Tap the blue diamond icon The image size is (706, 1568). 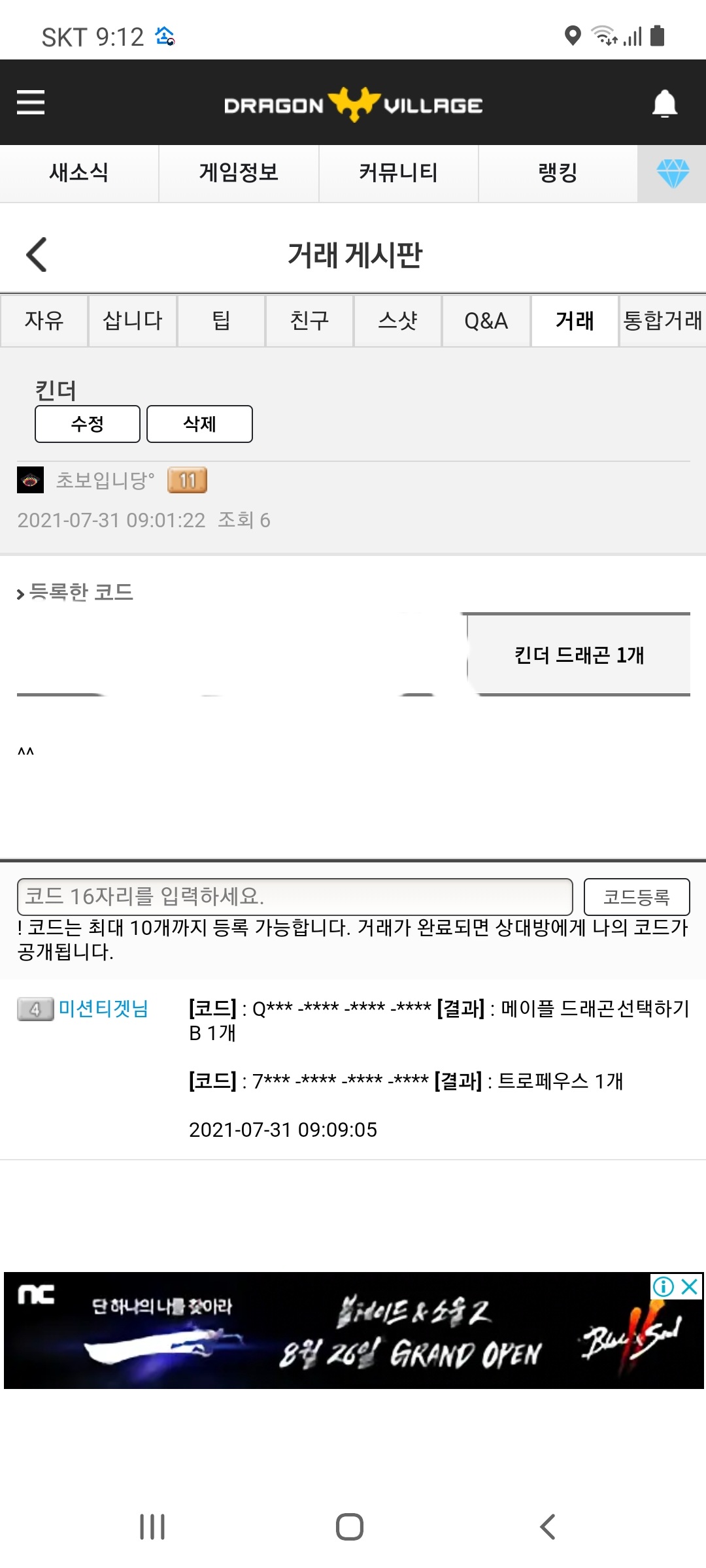[x=672, y=173]
